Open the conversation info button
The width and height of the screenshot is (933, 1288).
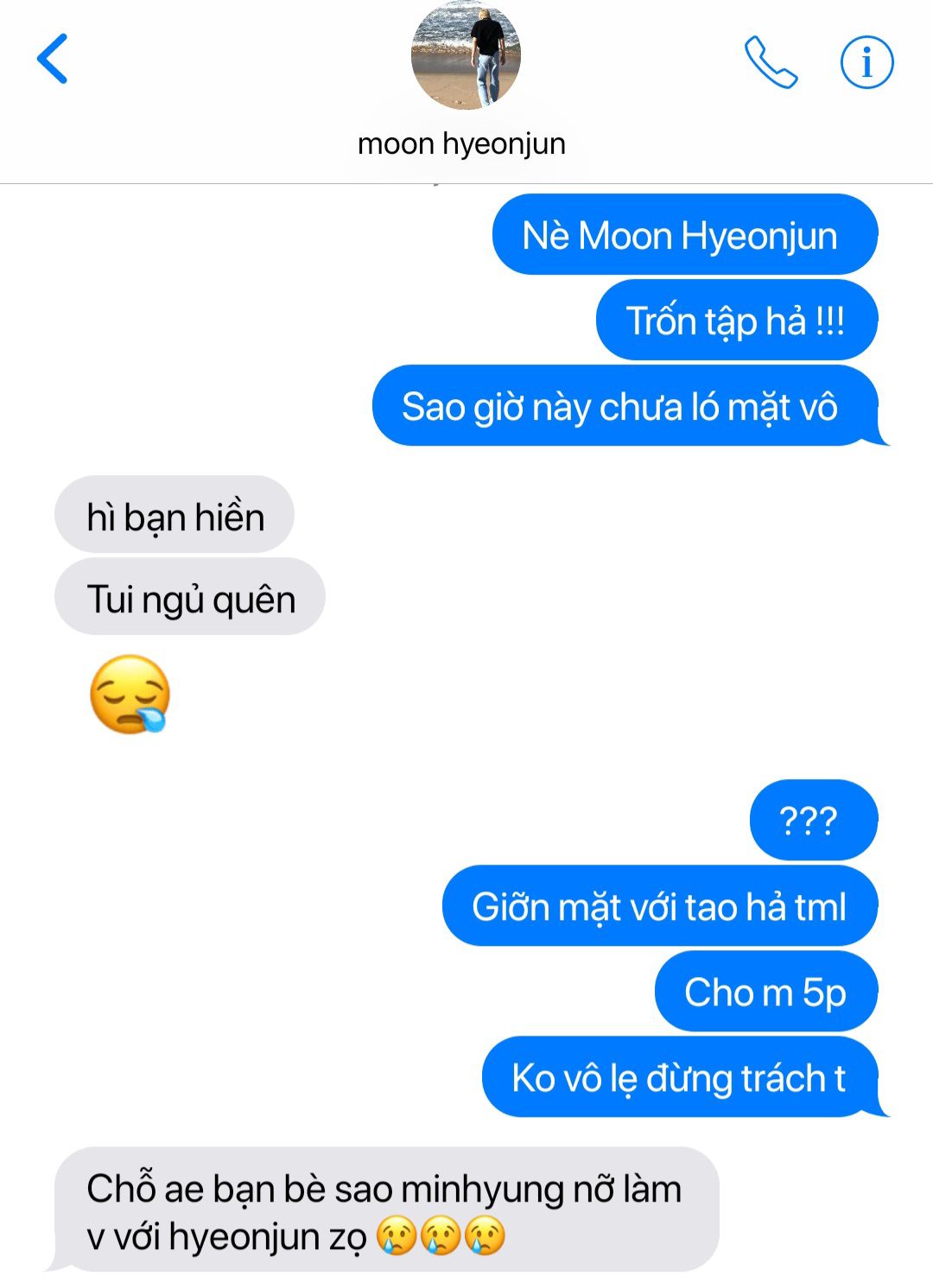(x=867, y=62)
